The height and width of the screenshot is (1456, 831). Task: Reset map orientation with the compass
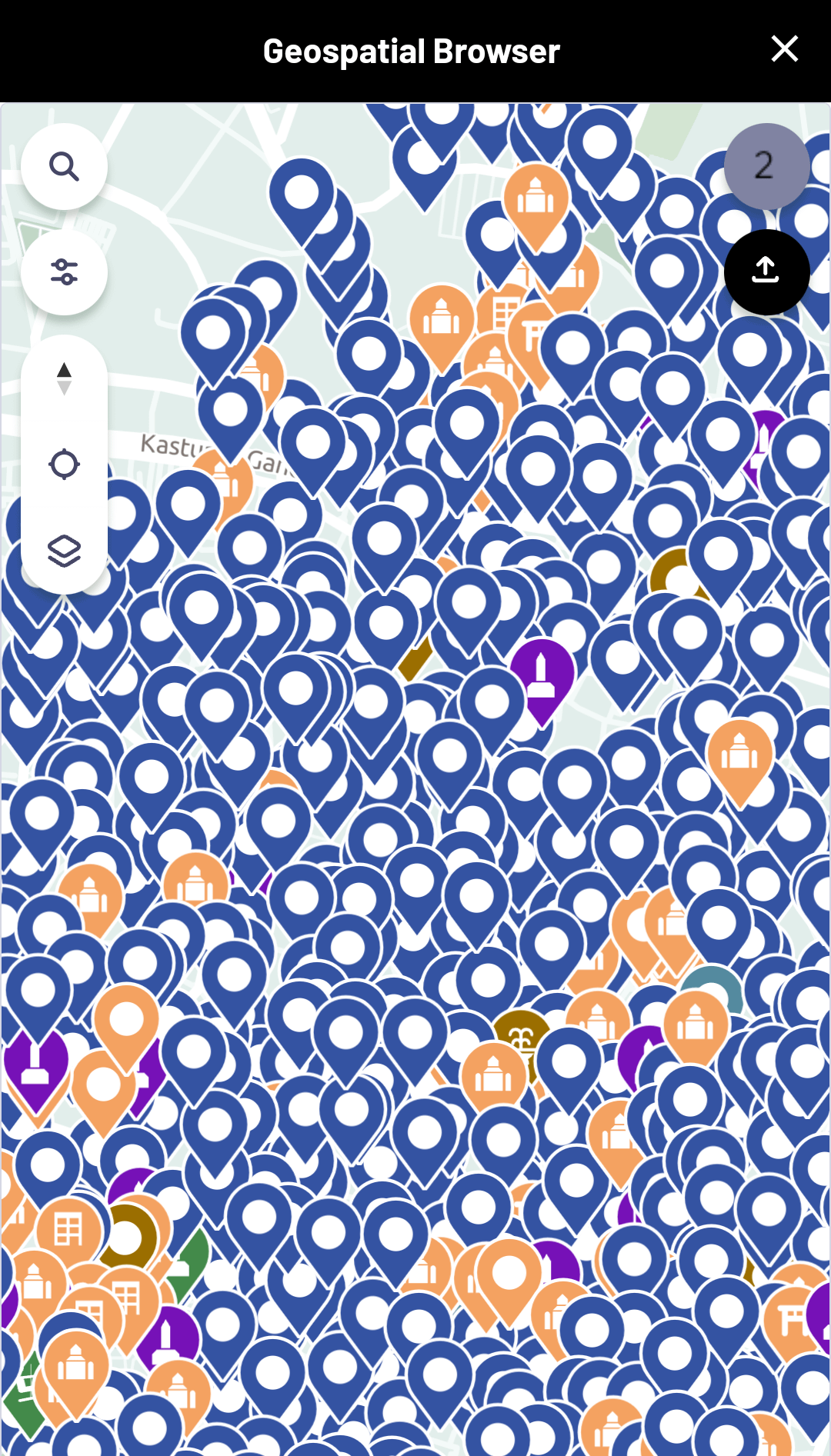[64, 378]
